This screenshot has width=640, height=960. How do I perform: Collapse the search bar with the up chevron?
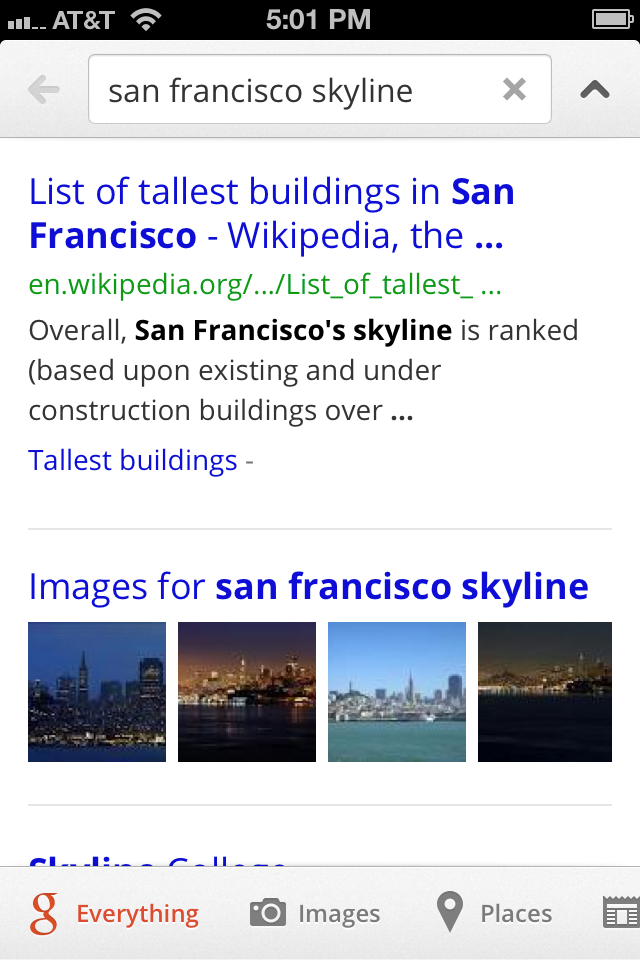(x=595, y=90)
